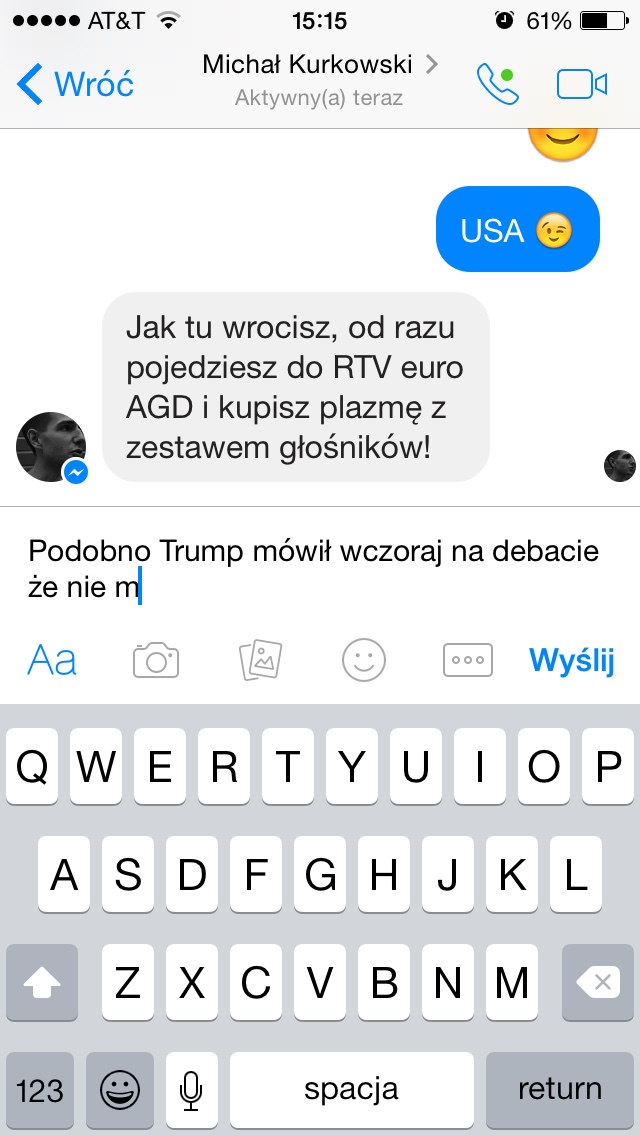This screenshot has width=640, height=1136.
Task: Open the camera to take a photo
Action: pos(156,660)
